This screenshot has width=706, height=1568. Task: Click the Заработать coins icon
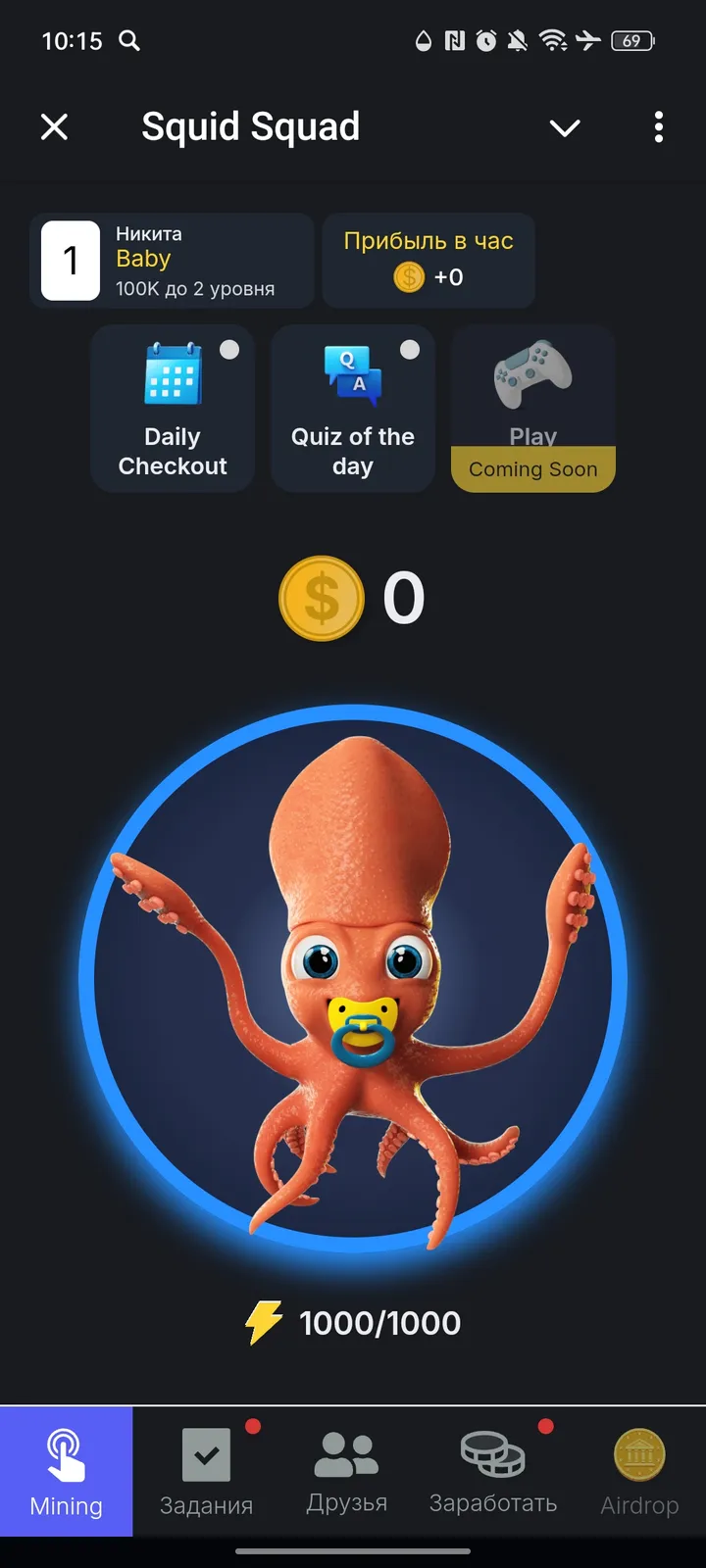[x=494, y=1455]
